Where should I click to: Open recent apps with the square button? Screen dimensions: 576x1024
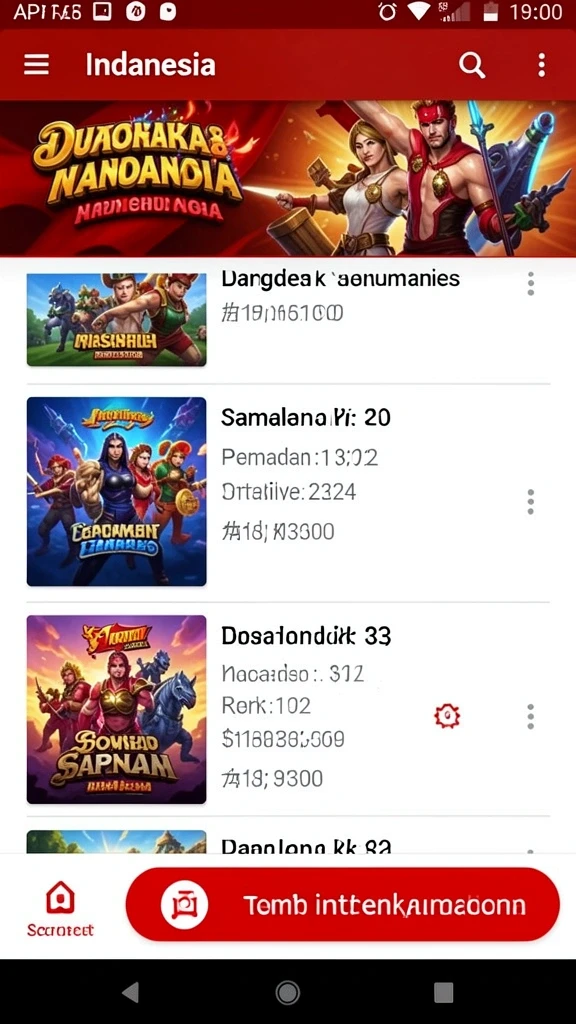pyautogui.click(x=443, y=993)
